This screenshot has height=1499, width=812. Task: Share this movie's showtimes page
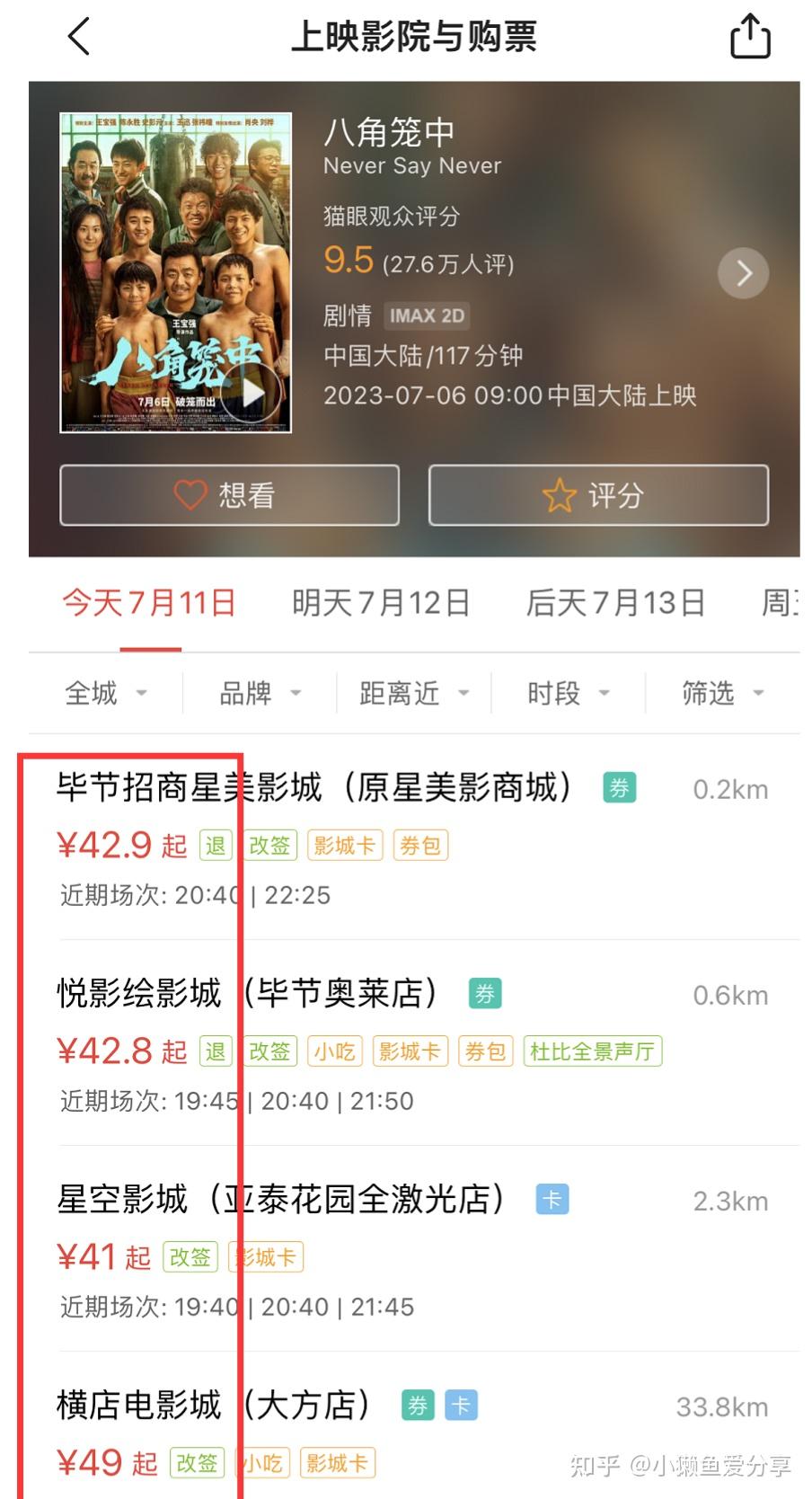coord(749,38)
